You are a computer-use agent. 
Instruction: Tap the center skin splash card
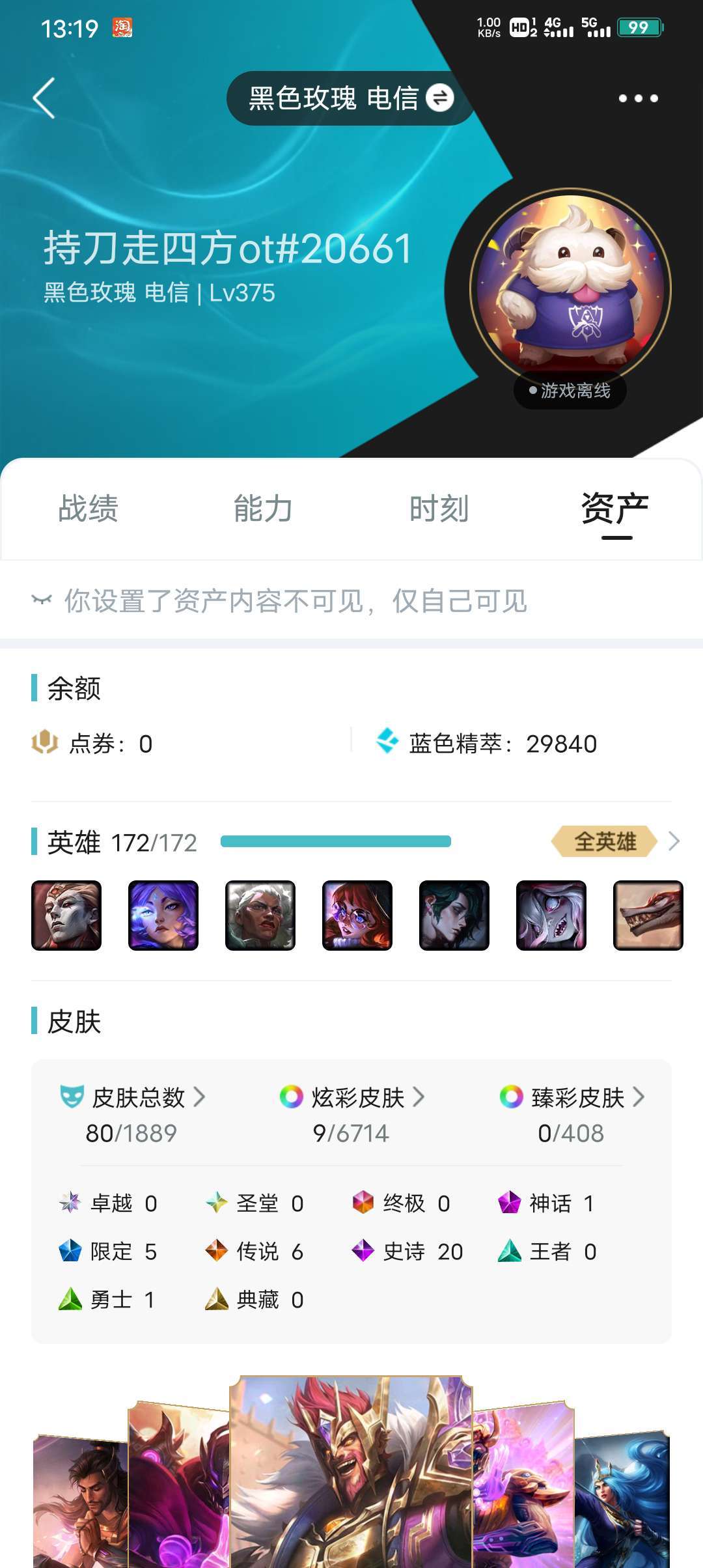pyautogui.click(x=351, y=1472)
